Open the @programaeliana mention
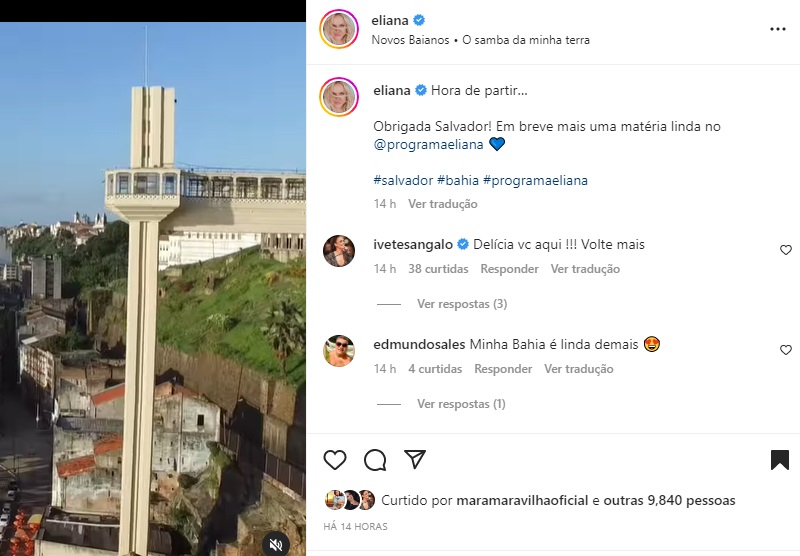The height and width of the screenshot is (556, 800). coord(428,144)
